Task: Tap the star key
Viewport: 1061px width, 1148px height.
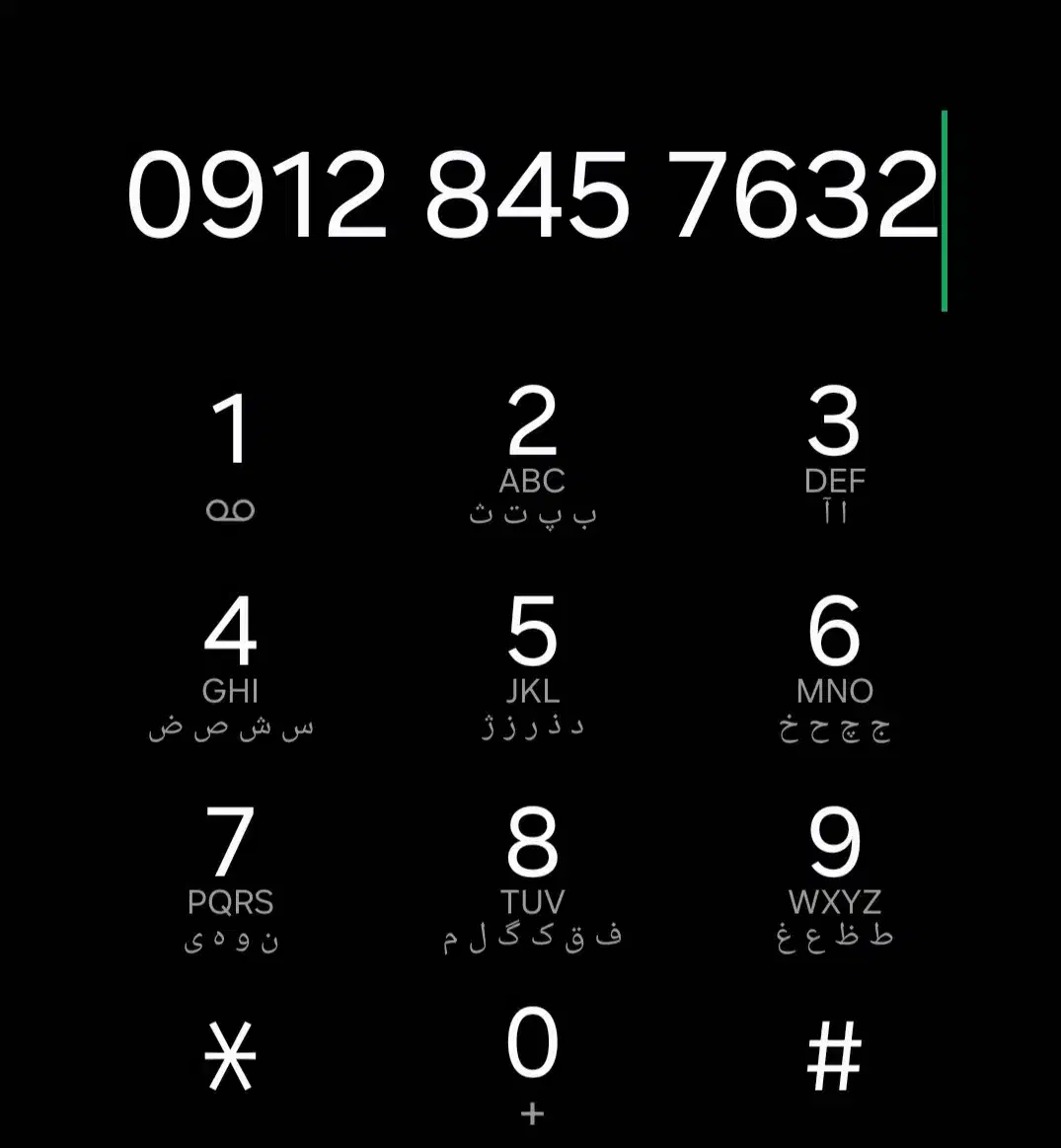Action: pos(230,1058)
